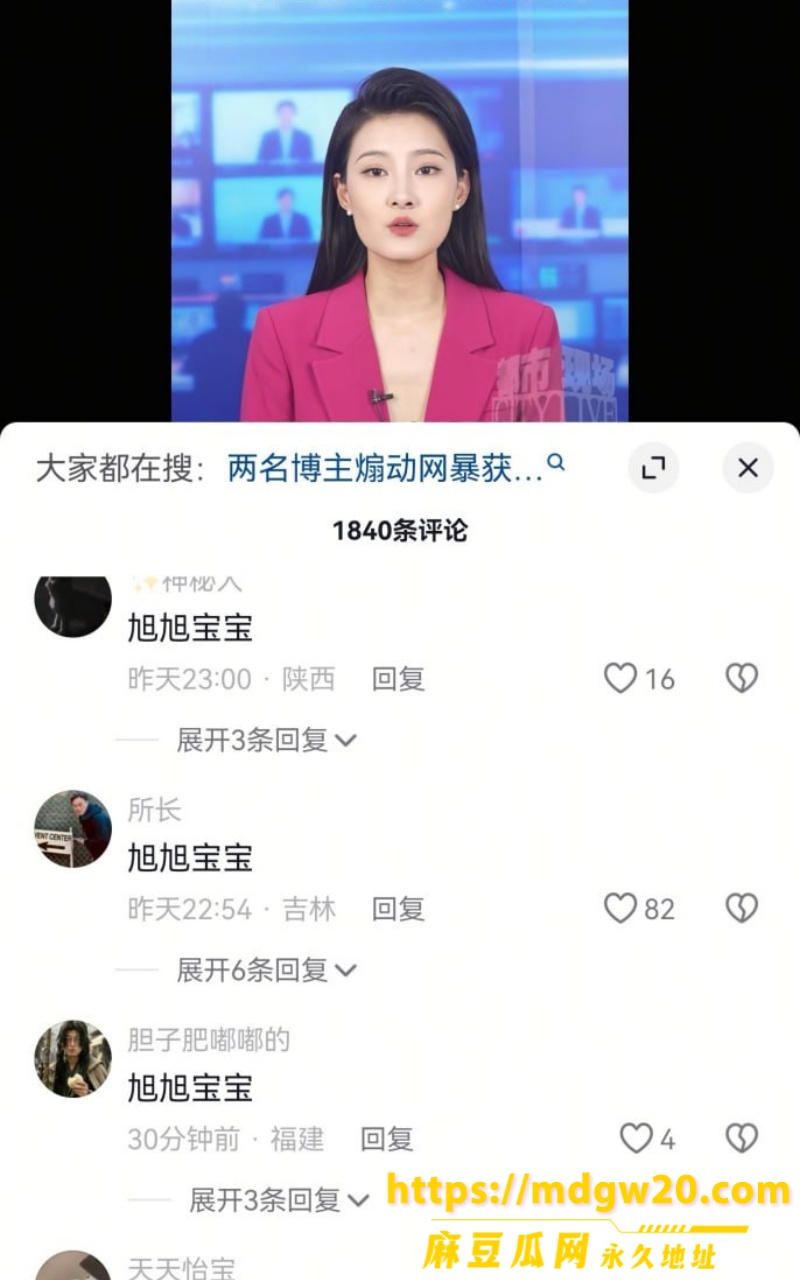Screen dimensions: 800x1280
Task: Dislike 胆子肥嘟嘟的 comment
Action: point(742,1138)
